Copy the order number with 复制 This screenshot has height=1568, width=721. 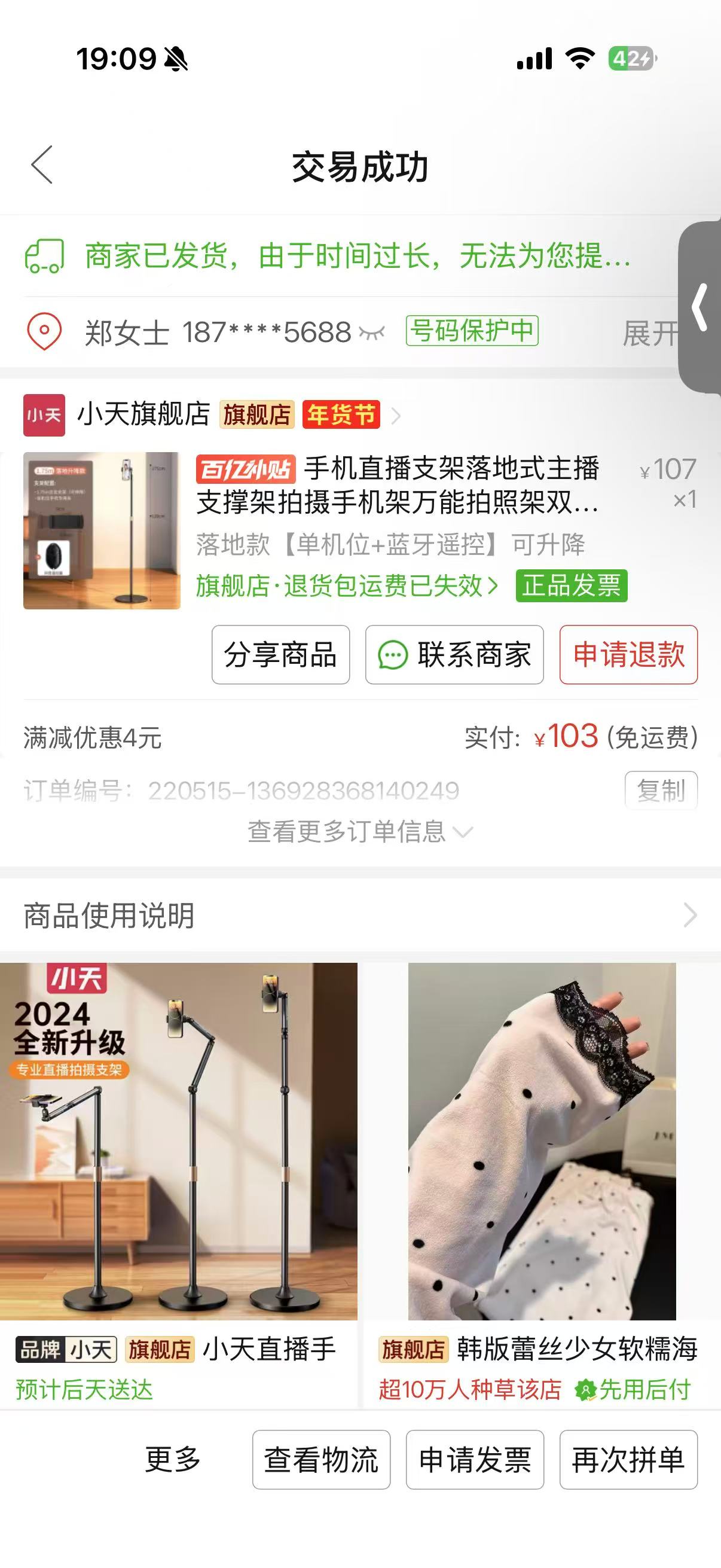[x=661, y=791]
